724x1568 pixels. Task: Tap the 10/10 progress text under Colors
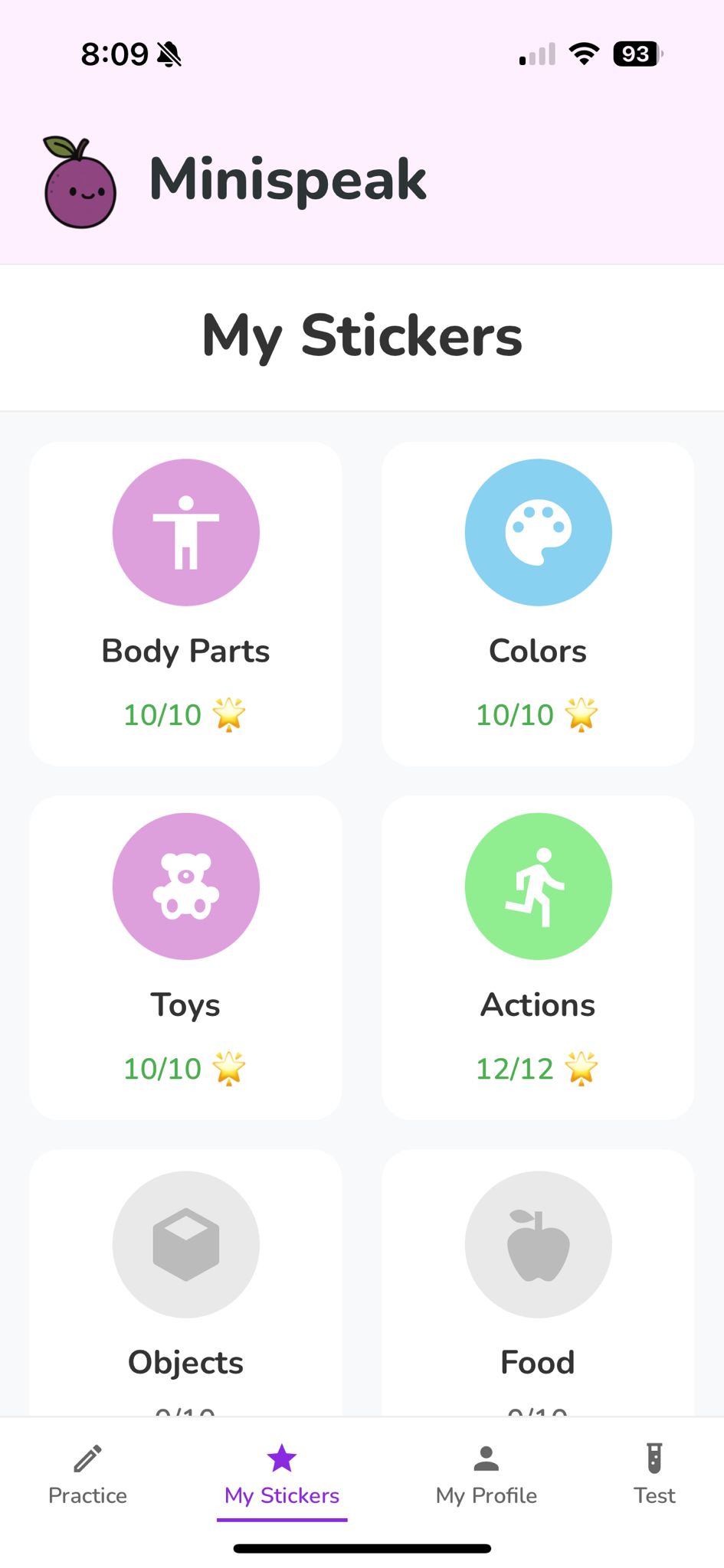pos(514,714)
